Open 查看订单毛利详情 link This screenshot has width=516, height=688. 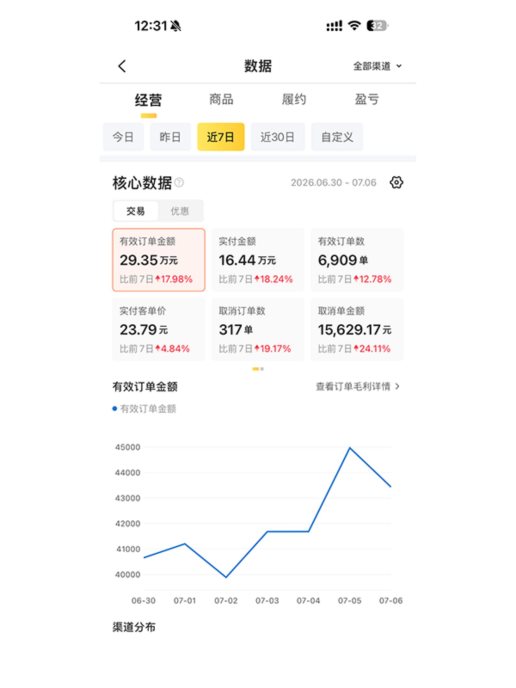tap(358, 387)
